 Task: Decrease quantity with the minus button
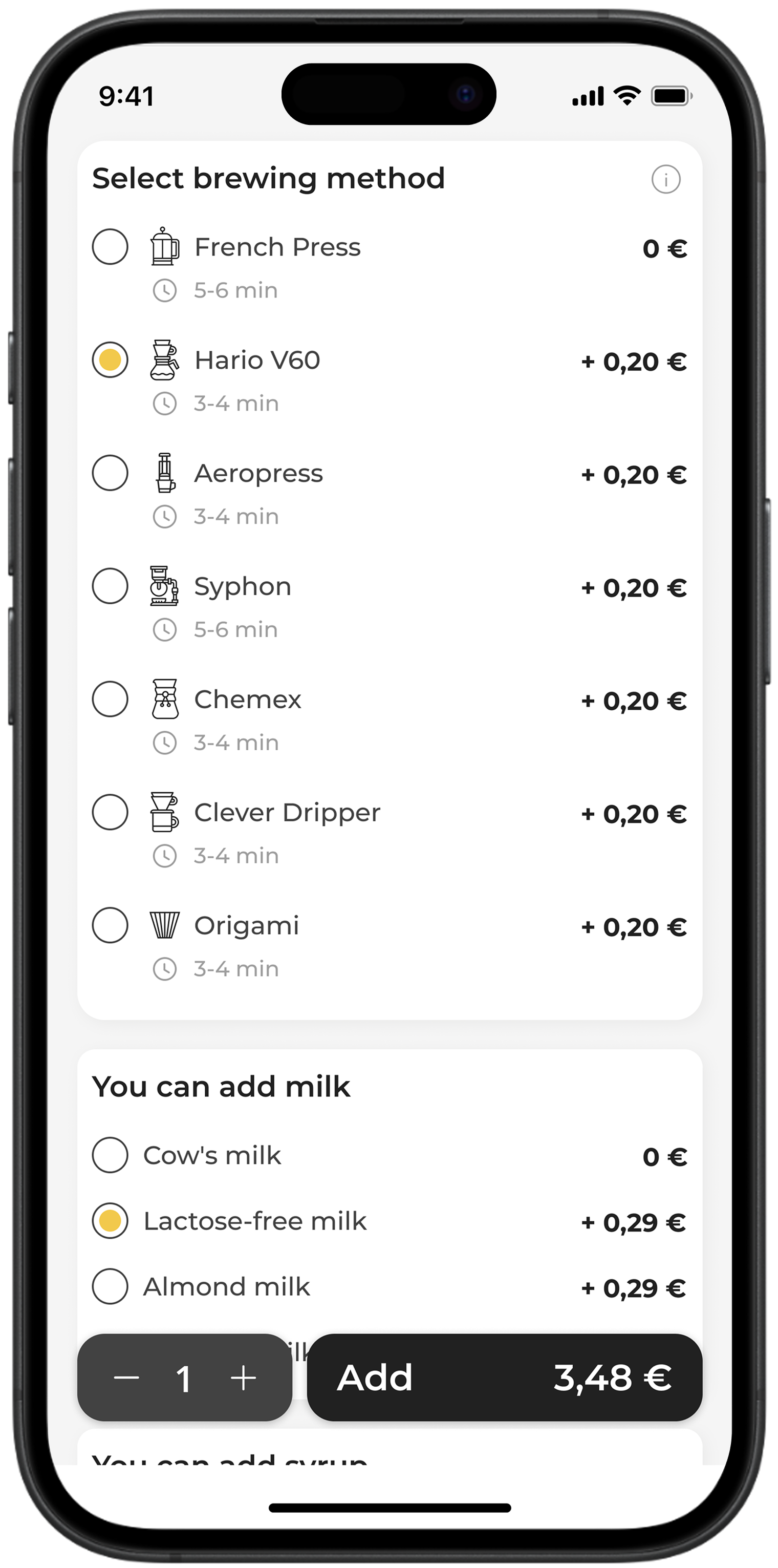[126, 1378]
